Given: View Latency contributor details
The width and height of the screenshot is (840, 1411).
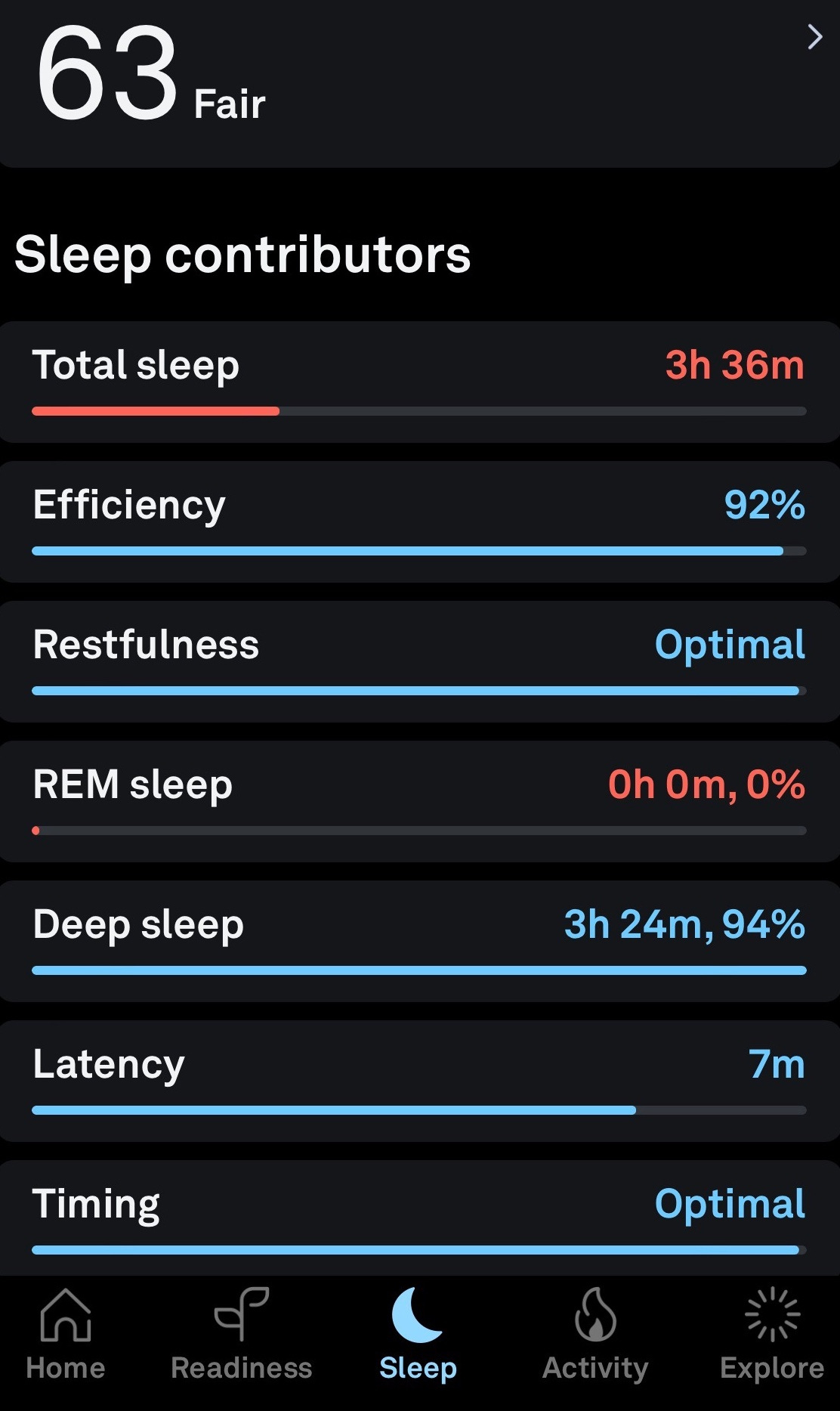Looking at the screenshot, I should click(419, 1081).
